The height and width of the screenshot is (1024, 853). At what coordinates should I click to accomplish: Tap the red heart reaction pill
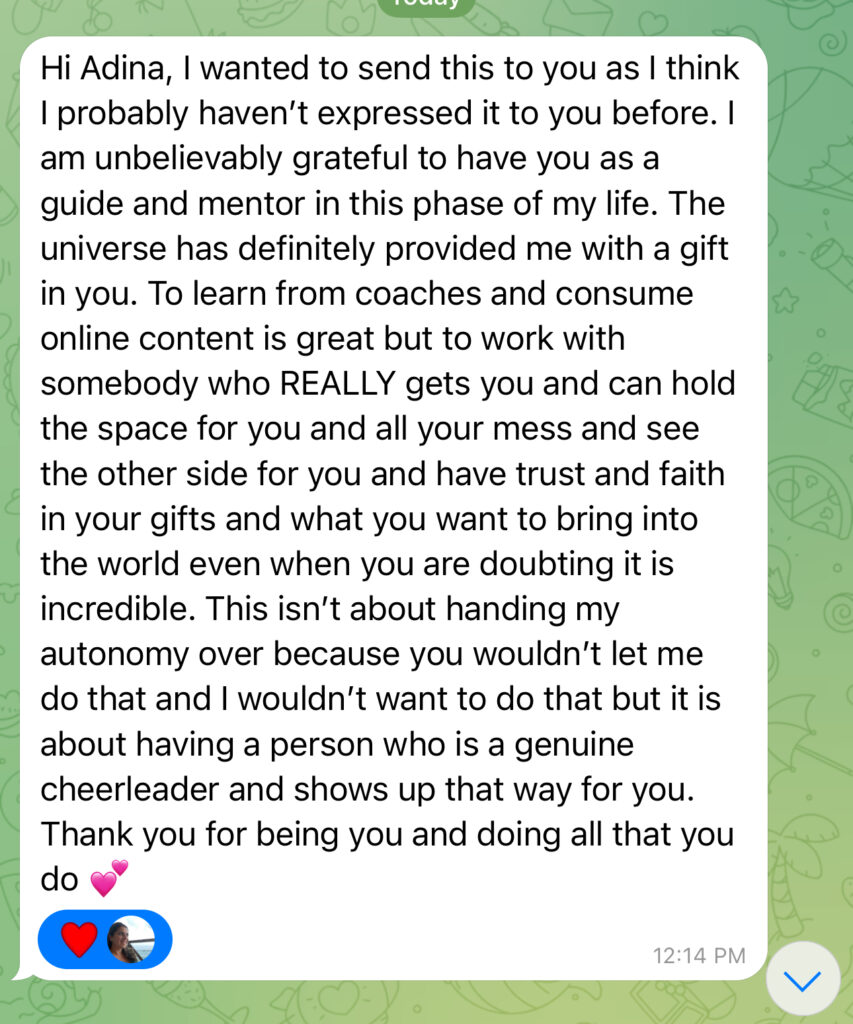(103, 940)
